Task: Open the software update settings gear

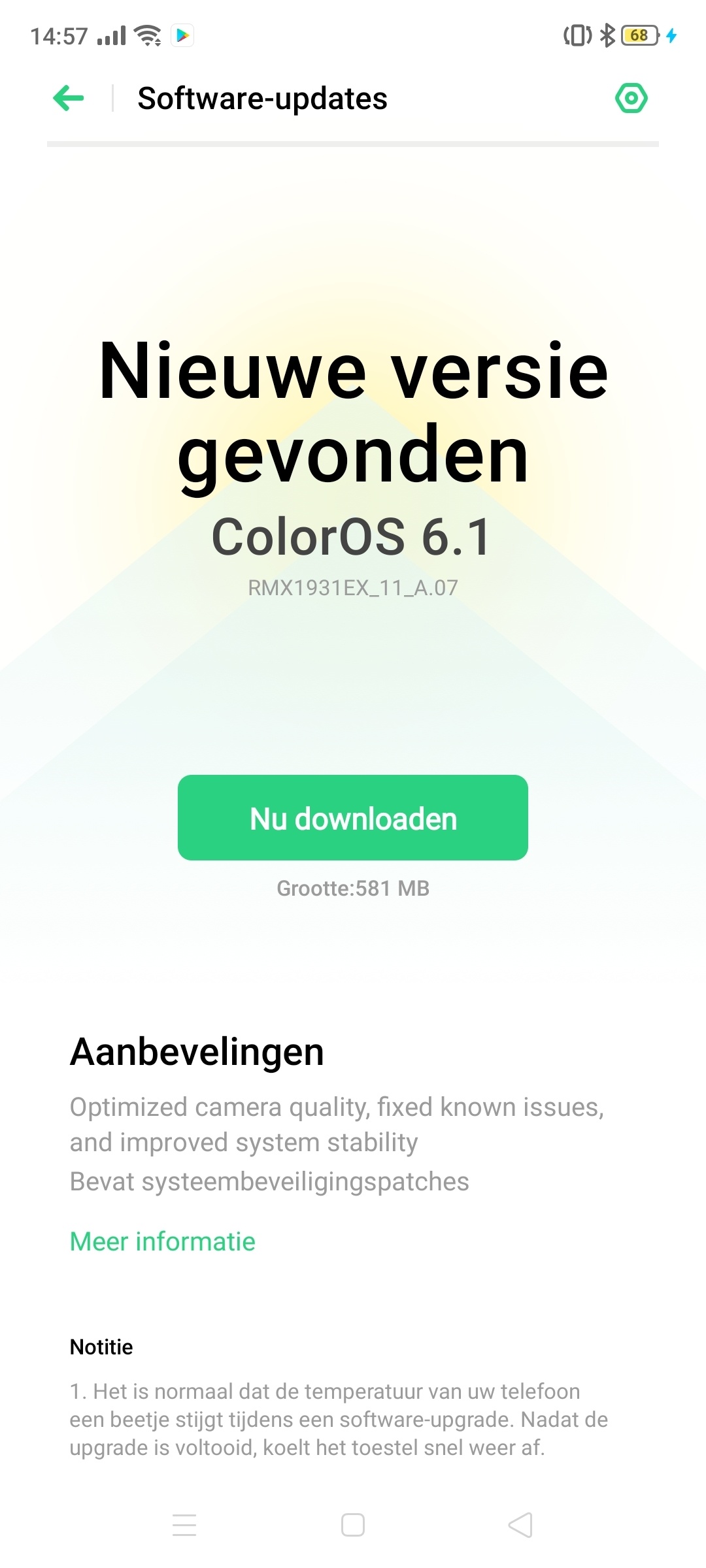Action: [631, 99]
